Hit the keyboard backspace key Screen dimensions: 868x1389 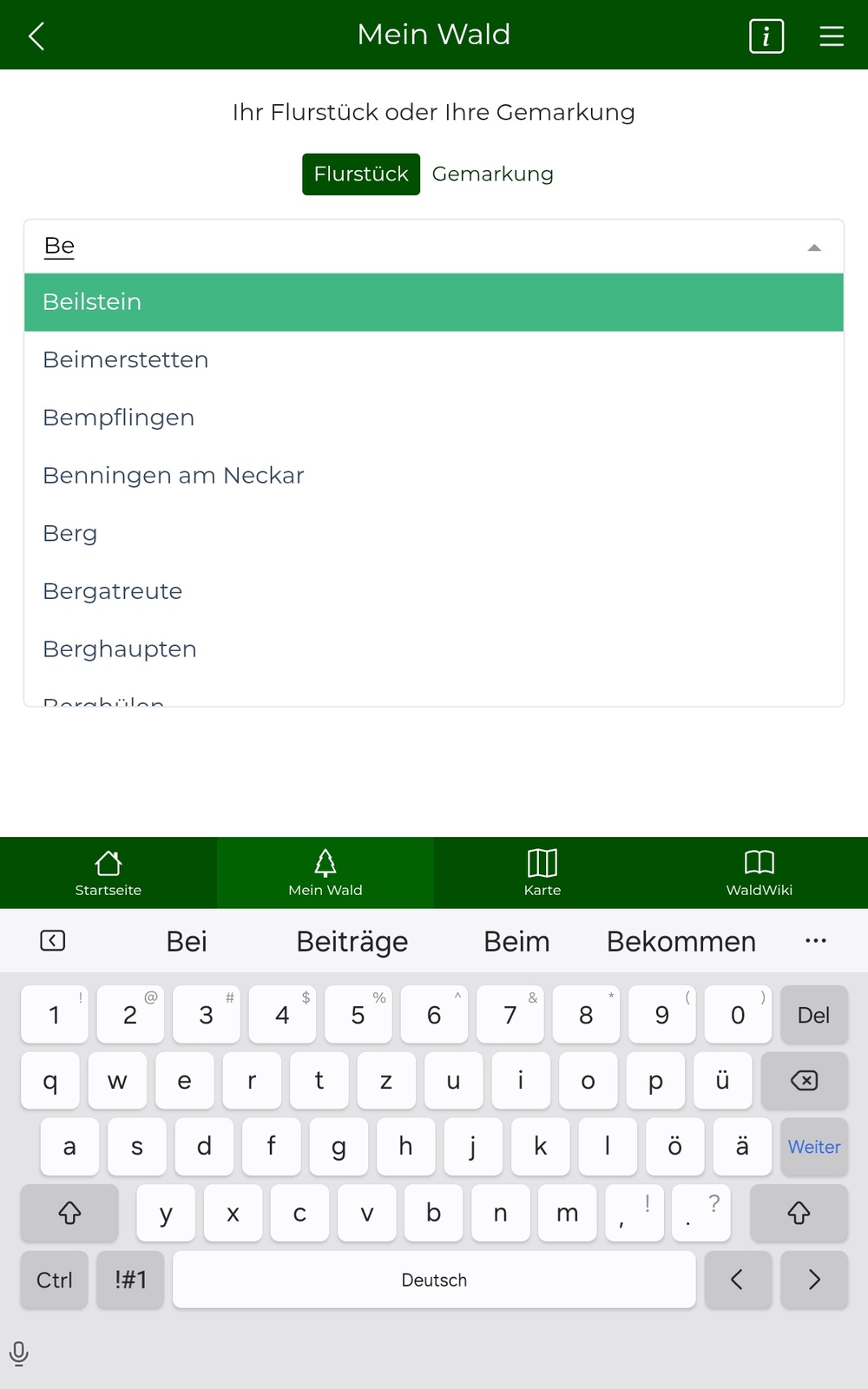(804, 1081)
